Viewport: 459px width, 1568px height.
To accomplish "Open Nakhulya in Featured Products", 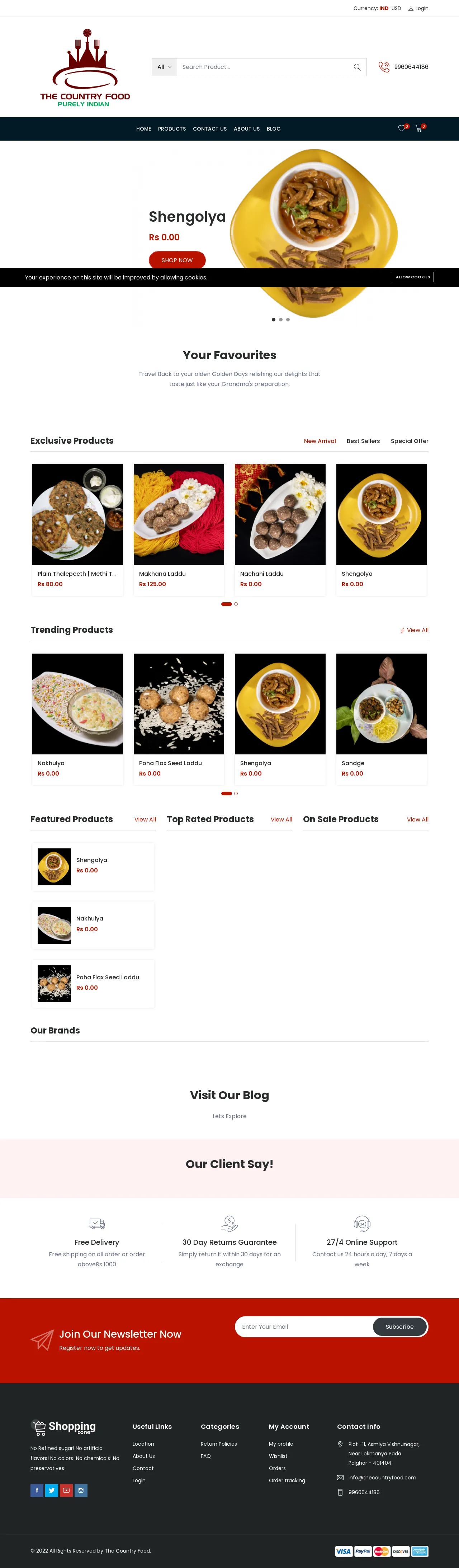I will [x=90, y=918].
